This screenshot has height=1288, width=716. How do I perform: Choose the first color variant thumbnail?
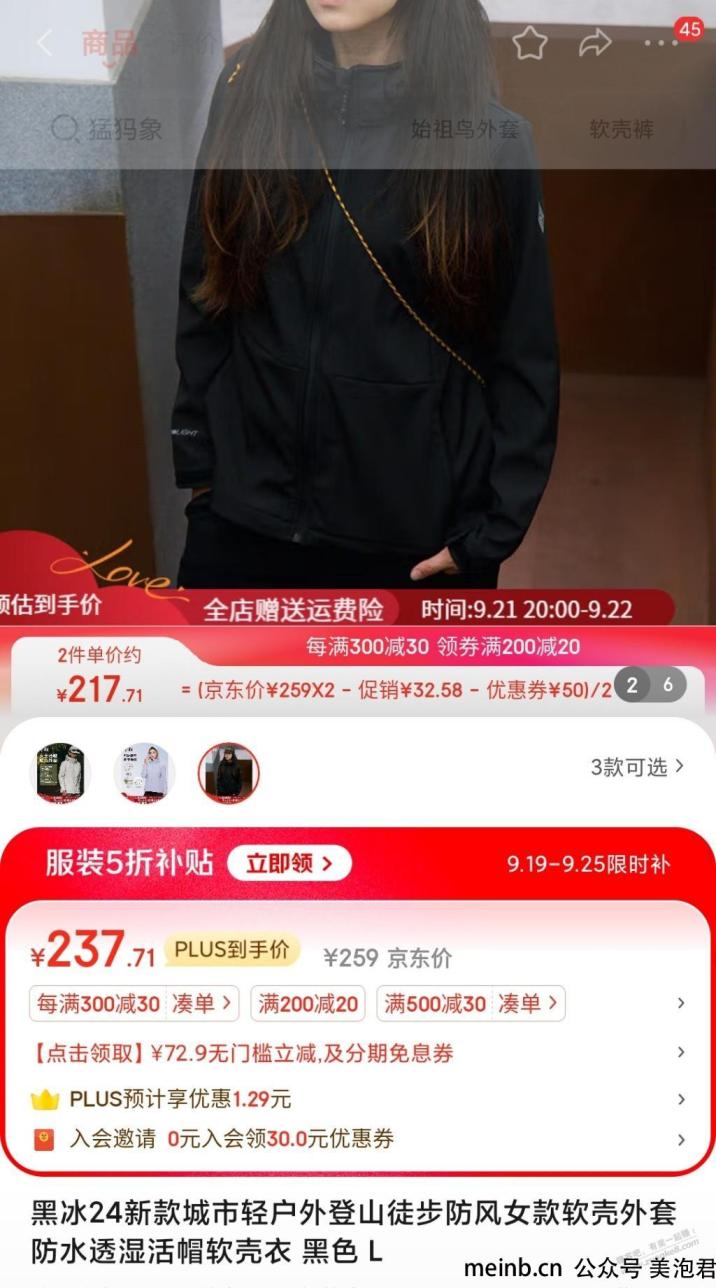point(63,773)
